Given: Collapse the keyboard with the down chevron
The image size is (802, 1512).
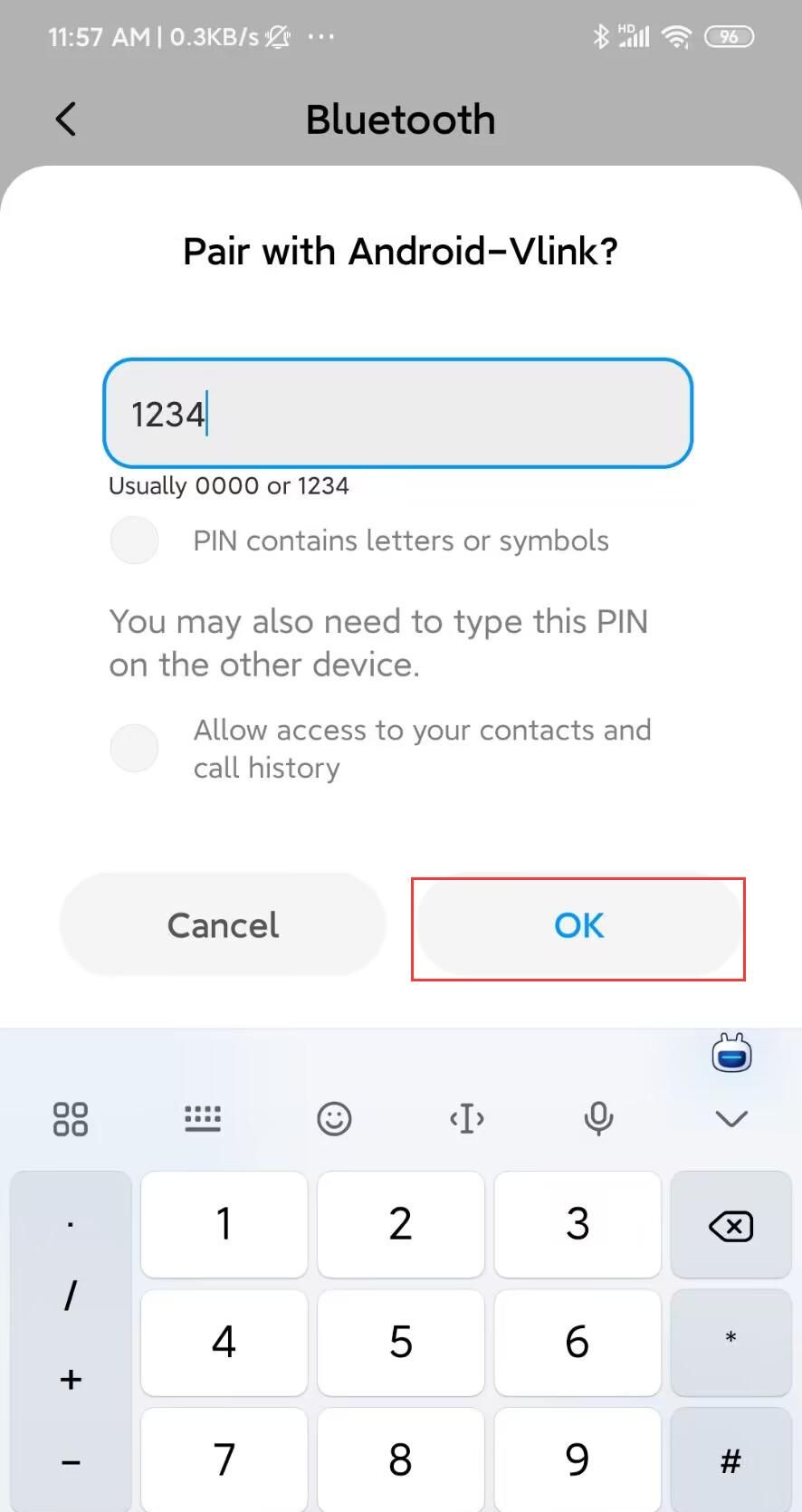Looking at the screenshot, I should click(x=731, y=1119).
